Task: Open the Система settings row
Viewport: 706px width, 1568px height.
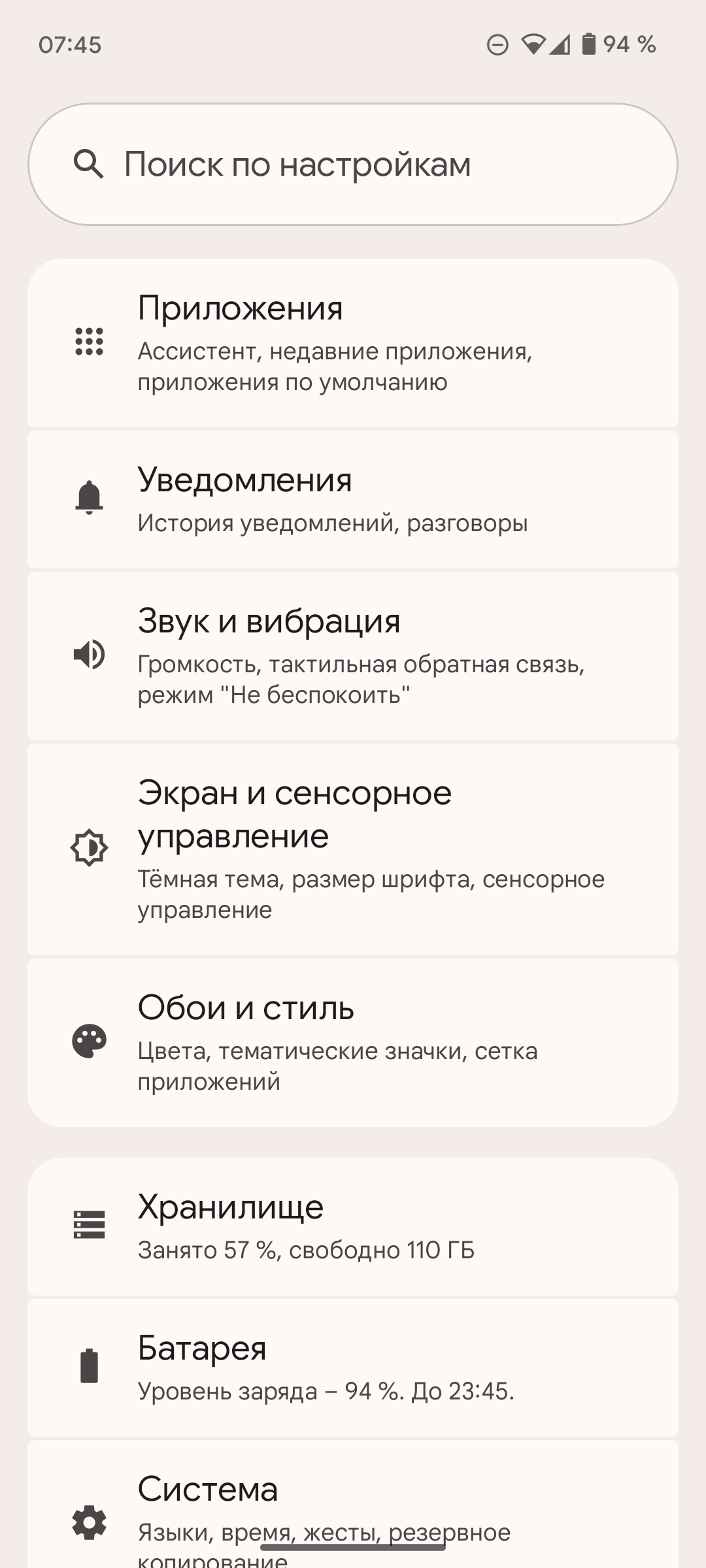Action: (353, 1509)
